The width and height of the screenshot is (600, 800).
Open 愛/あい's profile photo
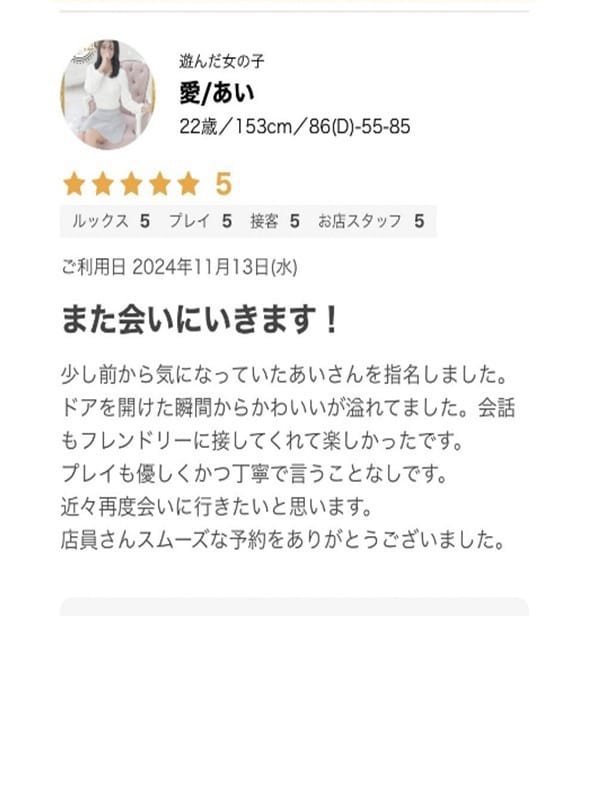(x=108, y=95)
